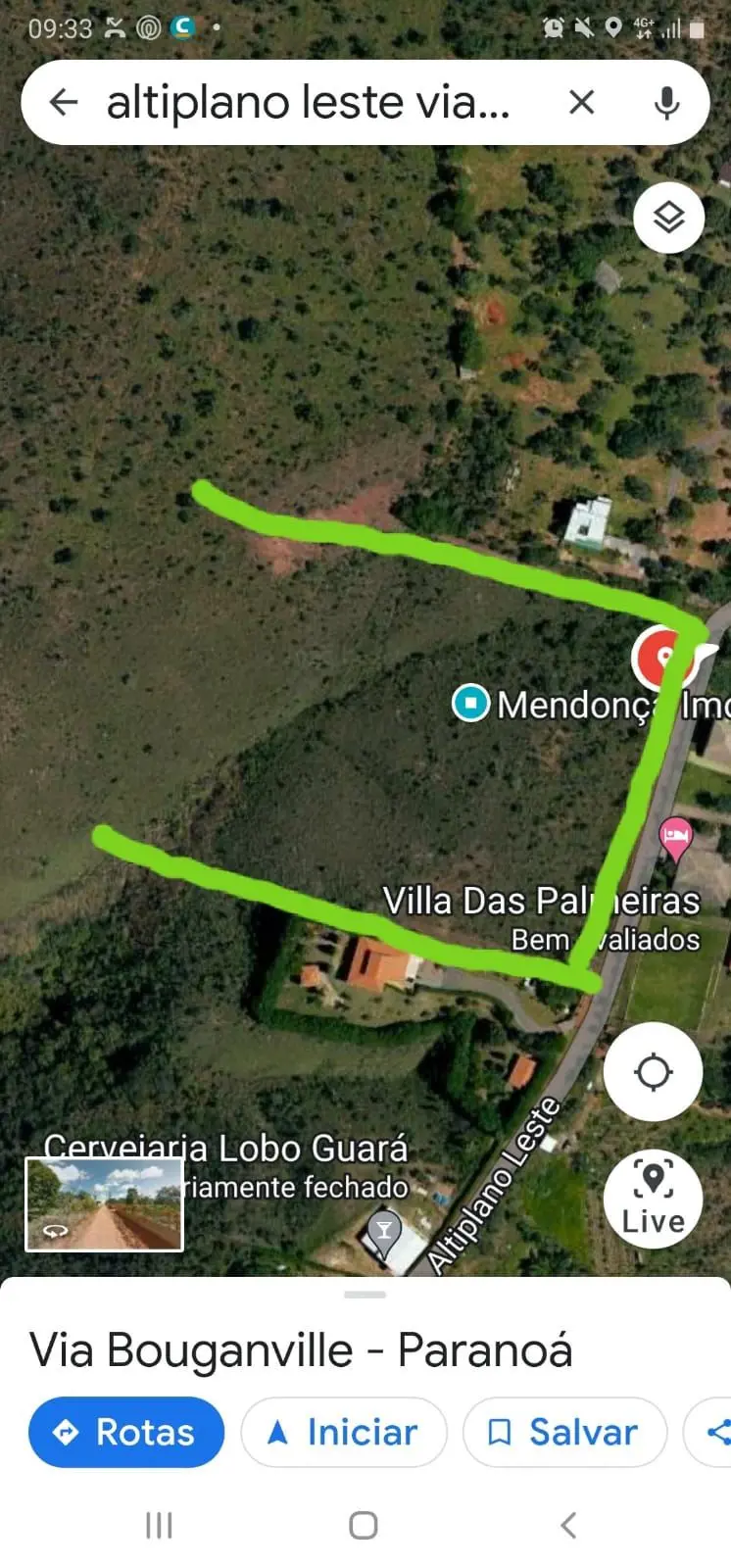This screenshot has height=1568, width=731.
Task: Open recent apps from the navigation bar
Action: (x=158, y=1525)
